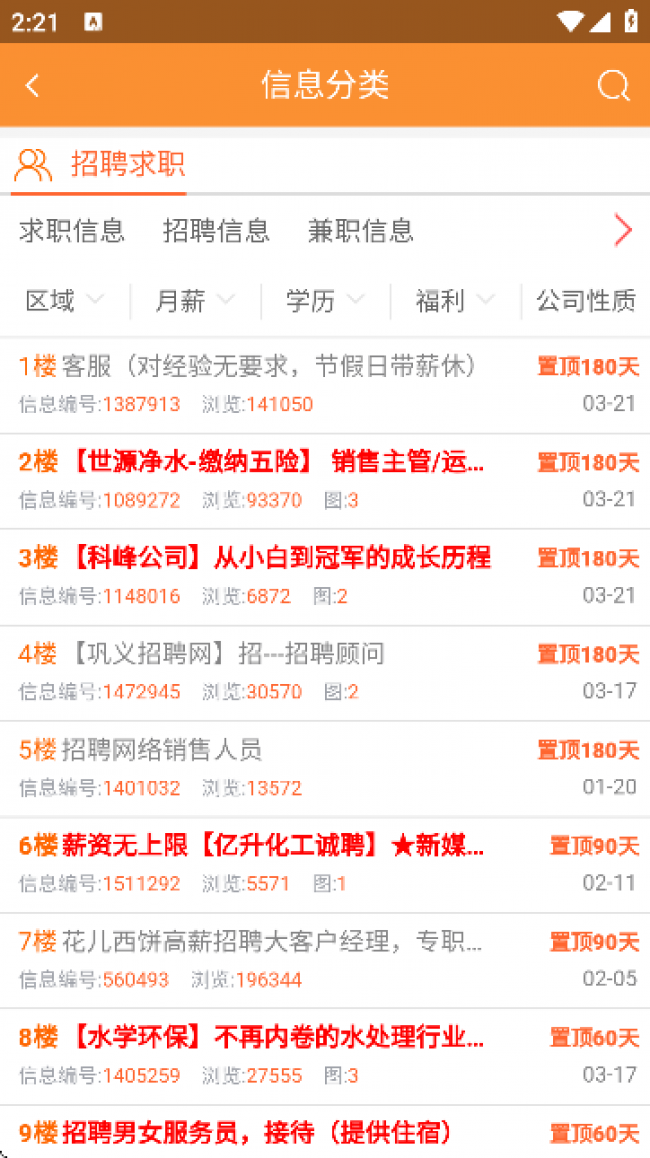Viewport: 650px width, 1158px height.
Task: Show more subcategories with the red arrow
Action: tap(623, 231)
